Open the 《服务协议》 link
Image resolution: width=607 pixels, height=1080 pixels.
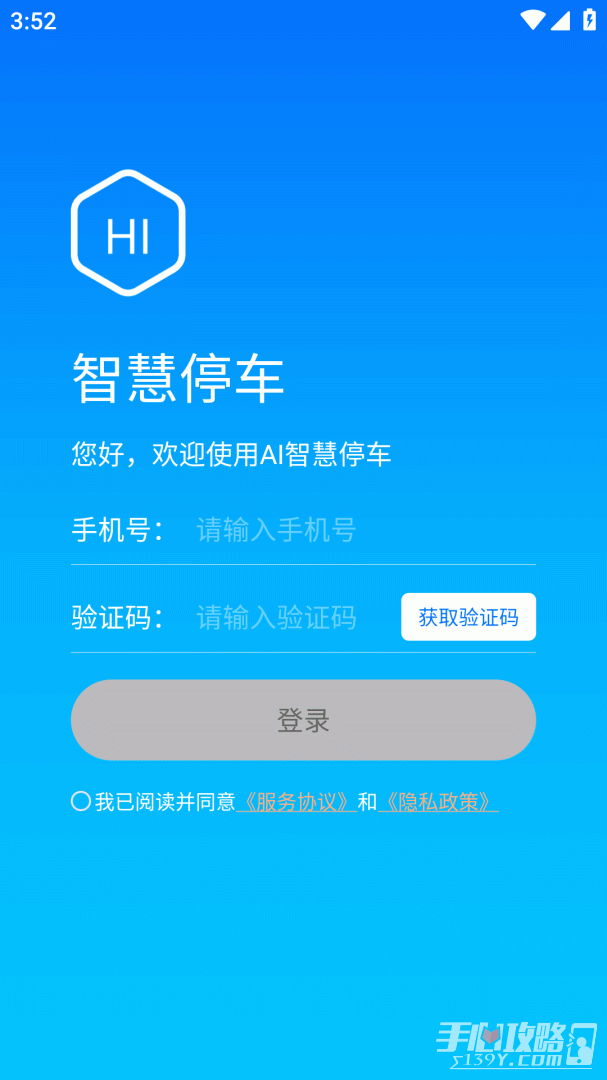point(296,801)
